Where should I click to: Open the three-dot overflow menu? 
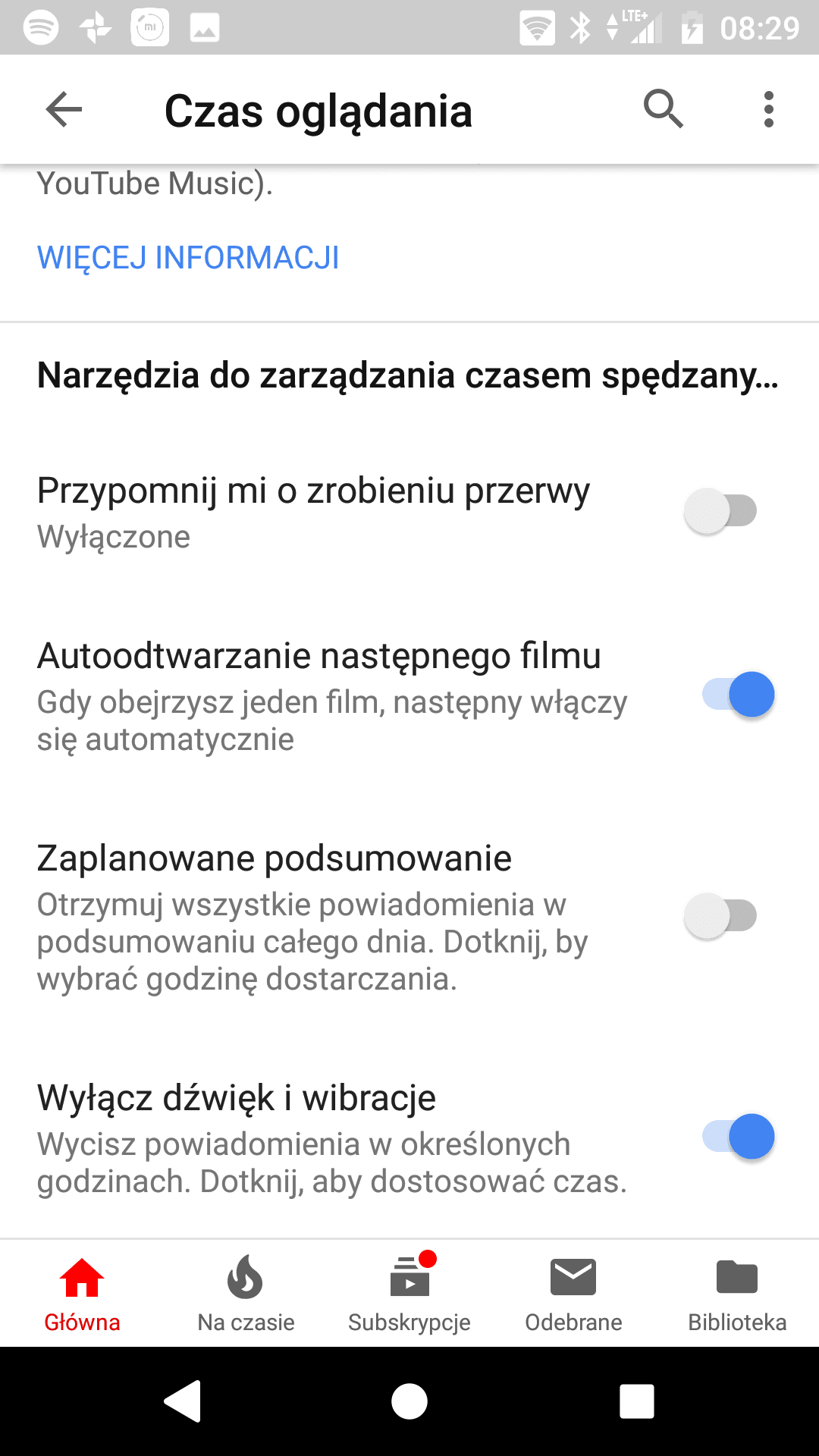768,109
